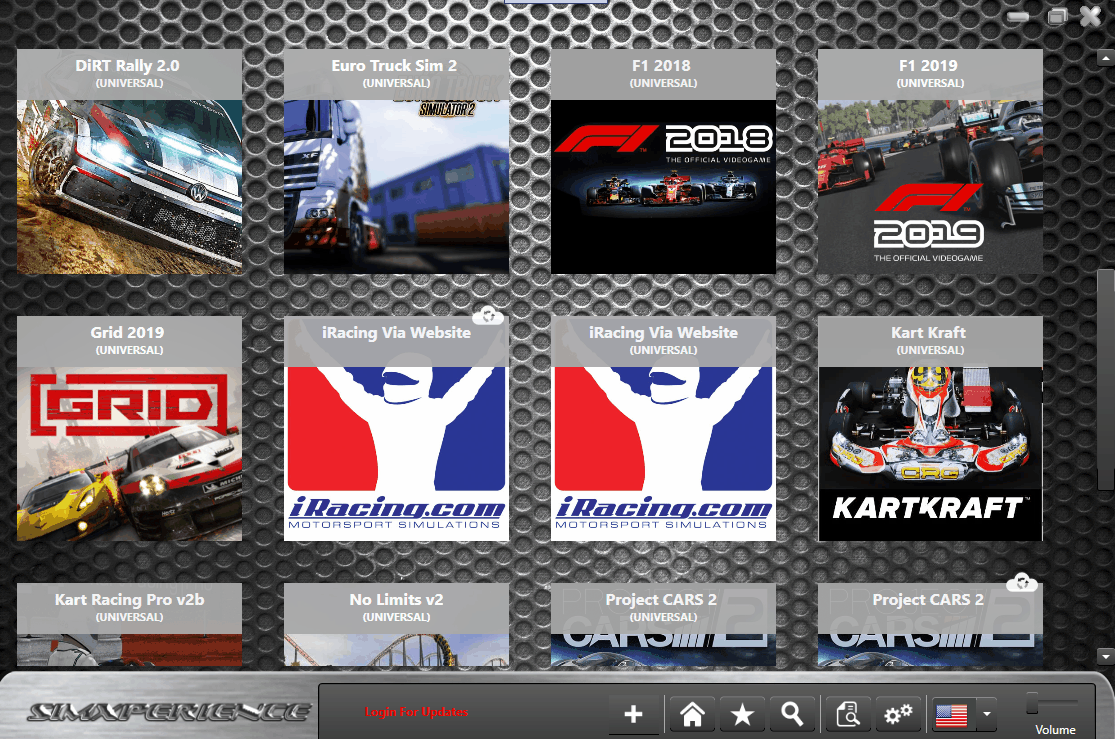The image size is (1115, 739).
Task: Expand the language flag dropdown arrow
Action: [987, 714]
